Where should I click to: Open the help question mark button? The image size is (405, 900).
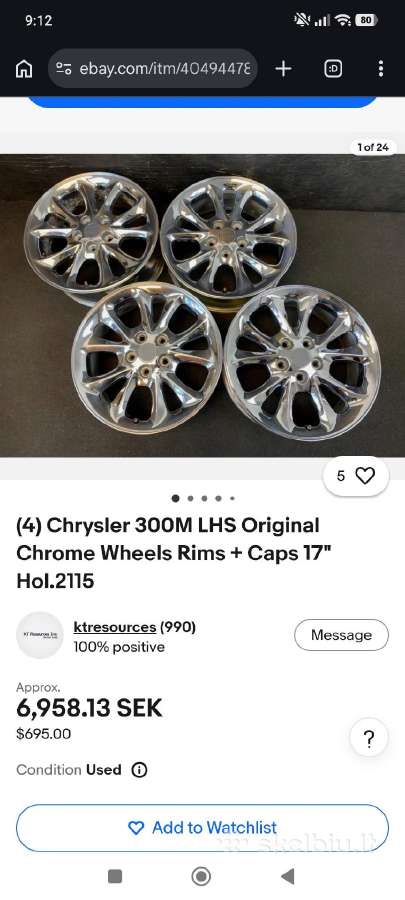(369, 738)
